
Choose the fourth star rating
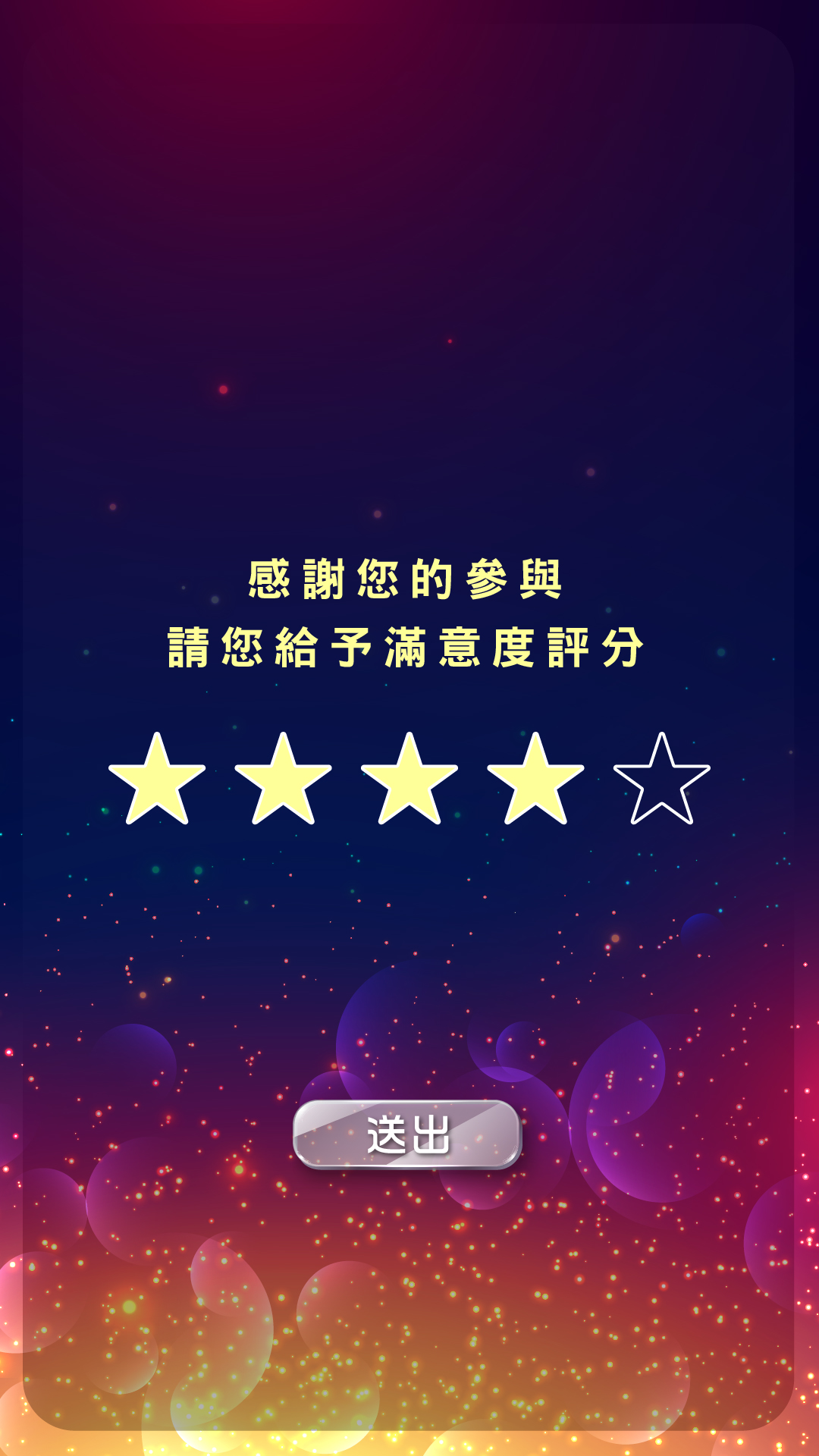[535, 780]
